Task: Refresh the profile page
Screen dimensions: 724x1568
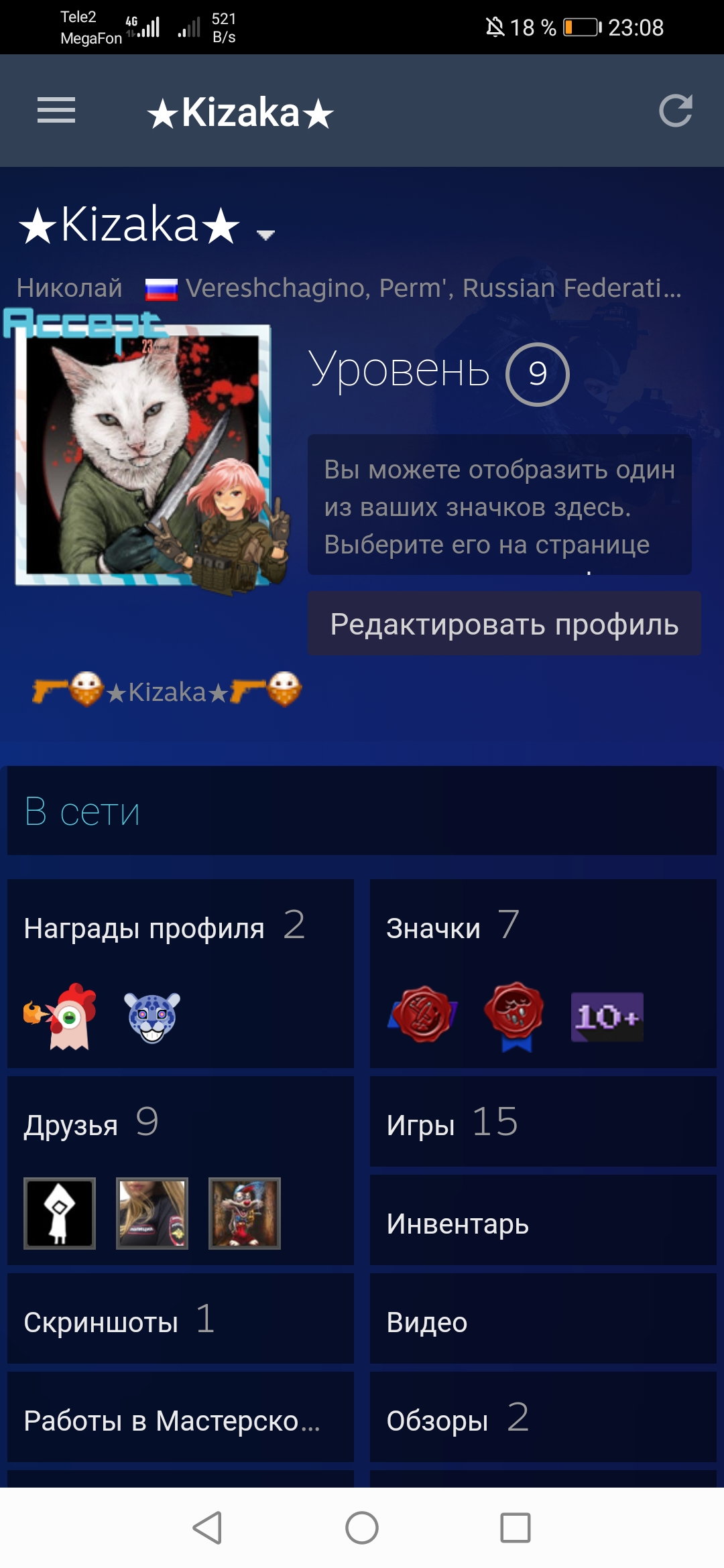Action: coord(675,111)
